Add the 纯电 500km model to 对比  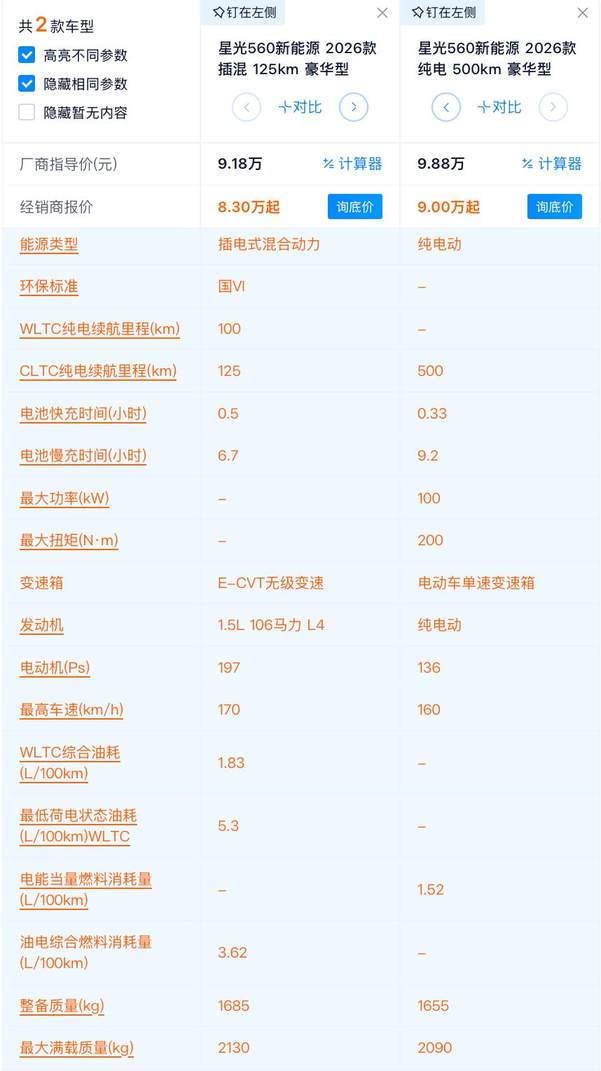click(499, 107)
